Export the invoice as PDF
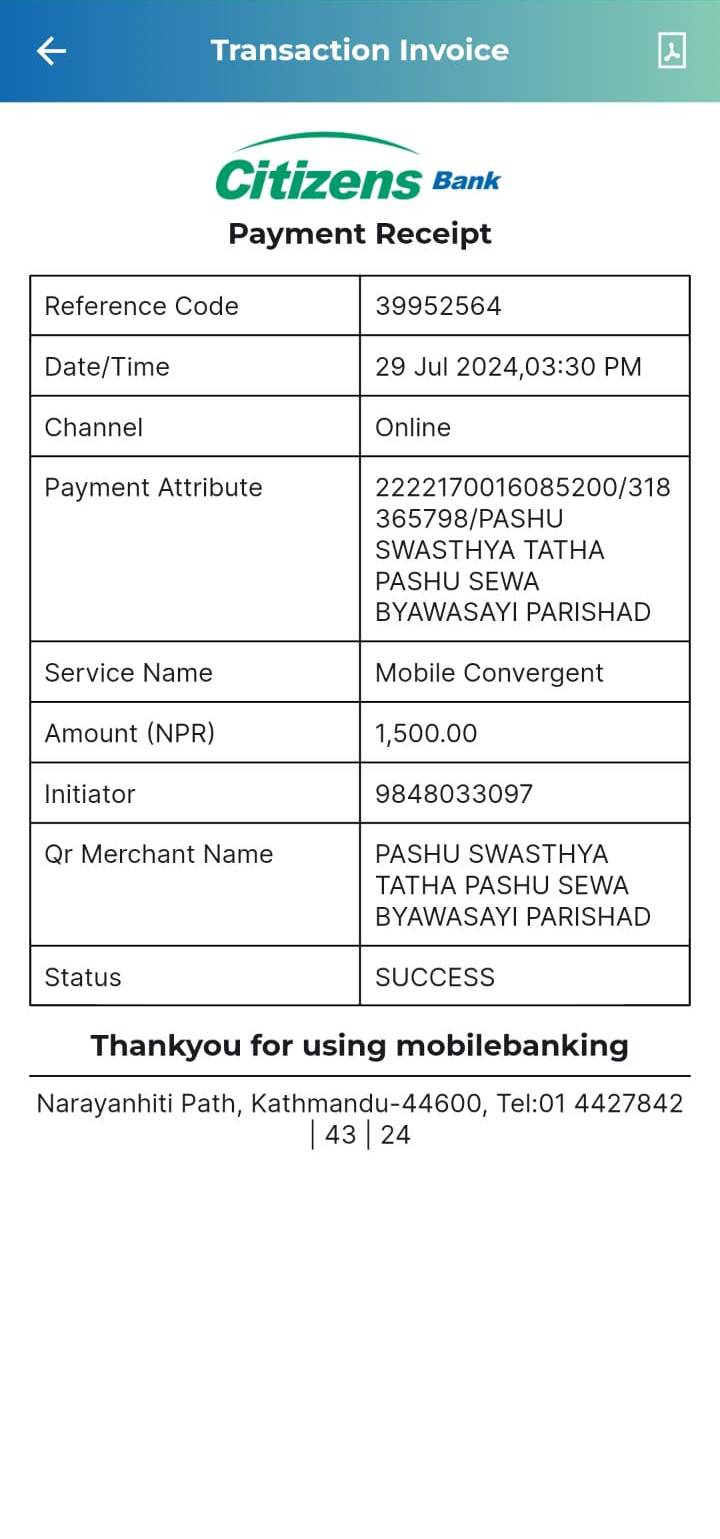The width and height of the screenshot is (720, 1539). point(672,50)
